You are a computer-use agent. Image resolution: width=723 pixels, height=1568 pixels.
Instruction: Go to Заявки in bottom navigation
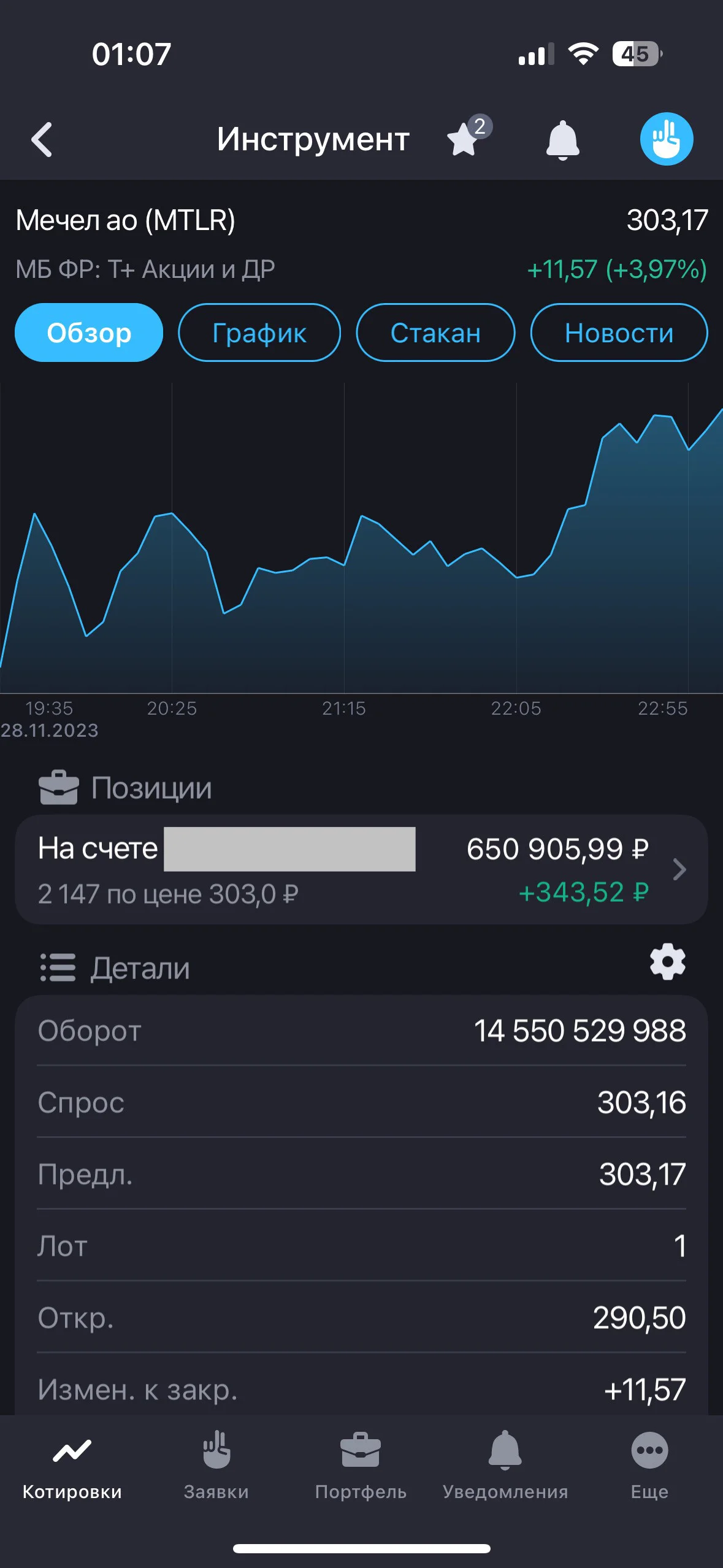pos(216,1467)
